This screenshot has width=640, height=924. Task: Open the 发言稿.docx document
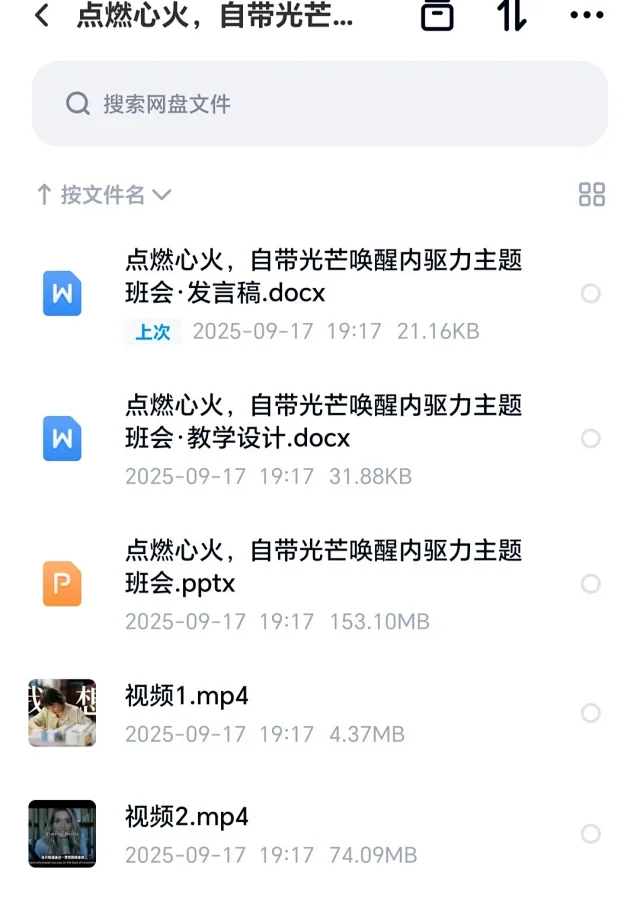[x=323, y=277]
